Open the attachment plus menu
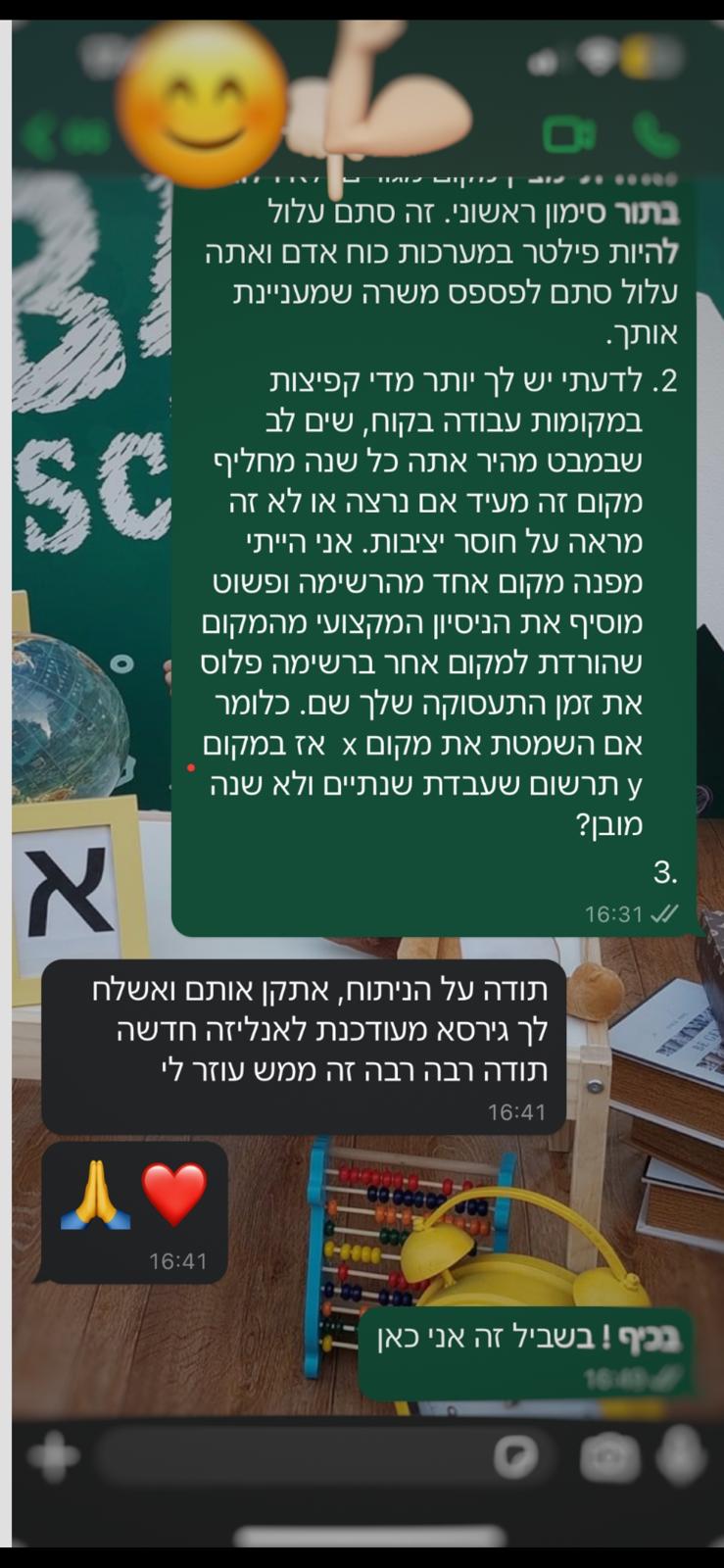Viewport: 724px width, 1568px height. click(x=53, y=1457)
